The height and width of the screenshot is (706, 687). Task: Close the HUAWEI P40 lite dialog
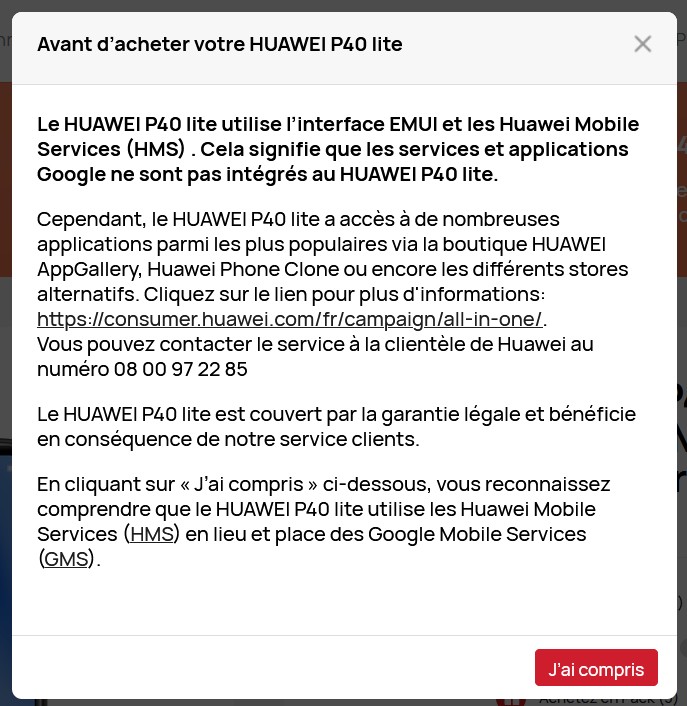tap(643, 44)
